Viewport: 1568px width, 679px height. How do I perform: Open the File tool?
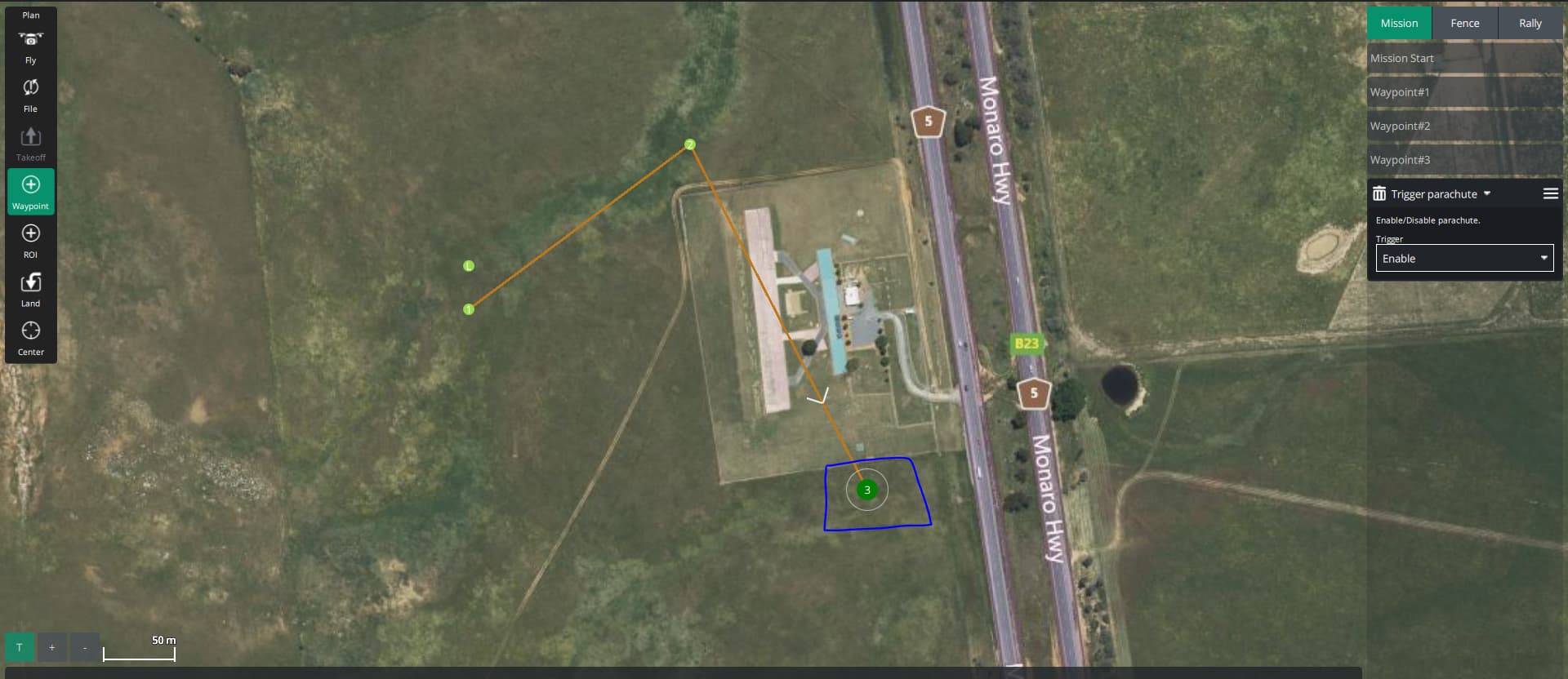coord(30,94)
